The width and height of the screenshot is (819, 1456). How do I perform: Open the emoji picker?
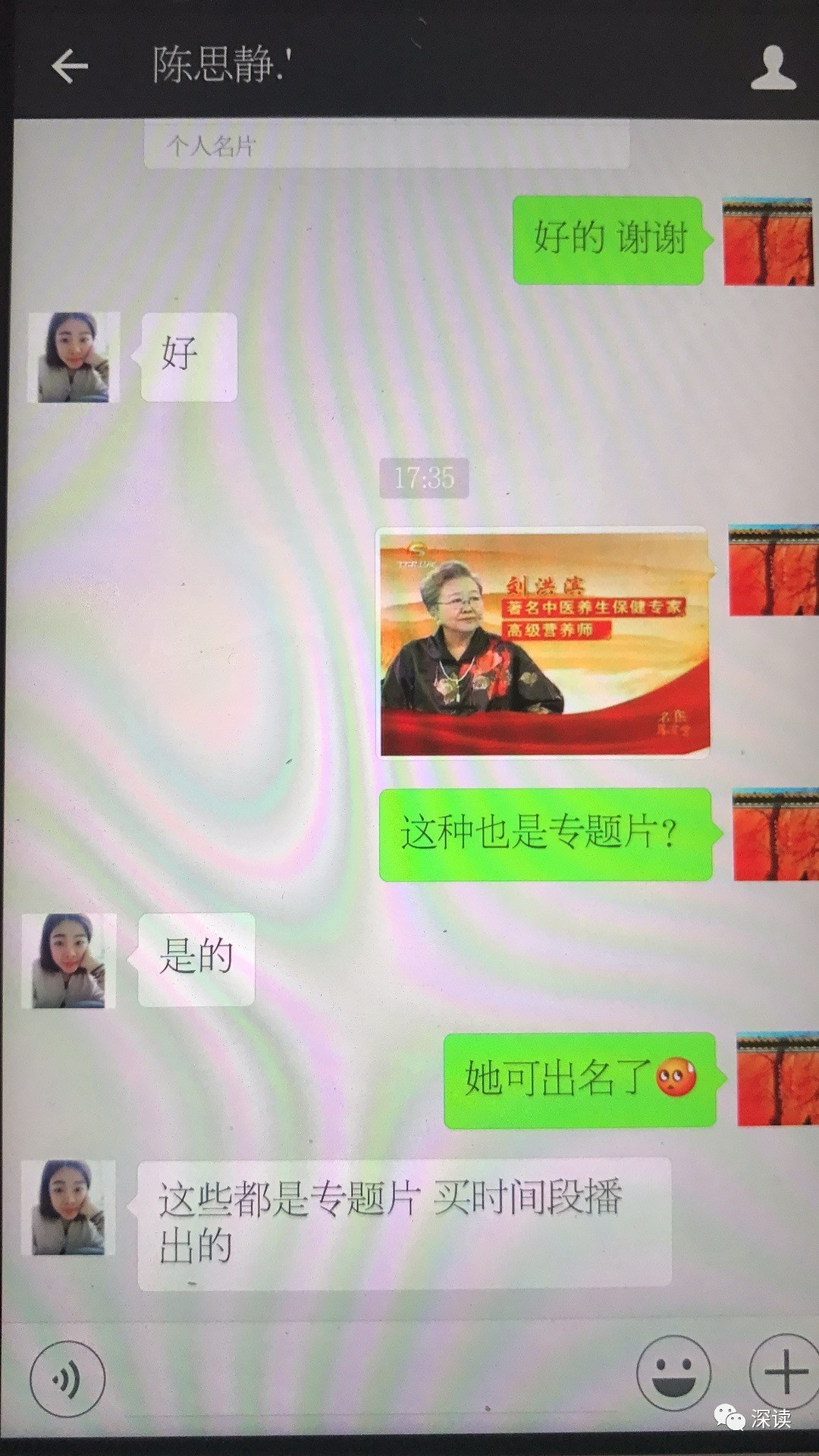673,1373
